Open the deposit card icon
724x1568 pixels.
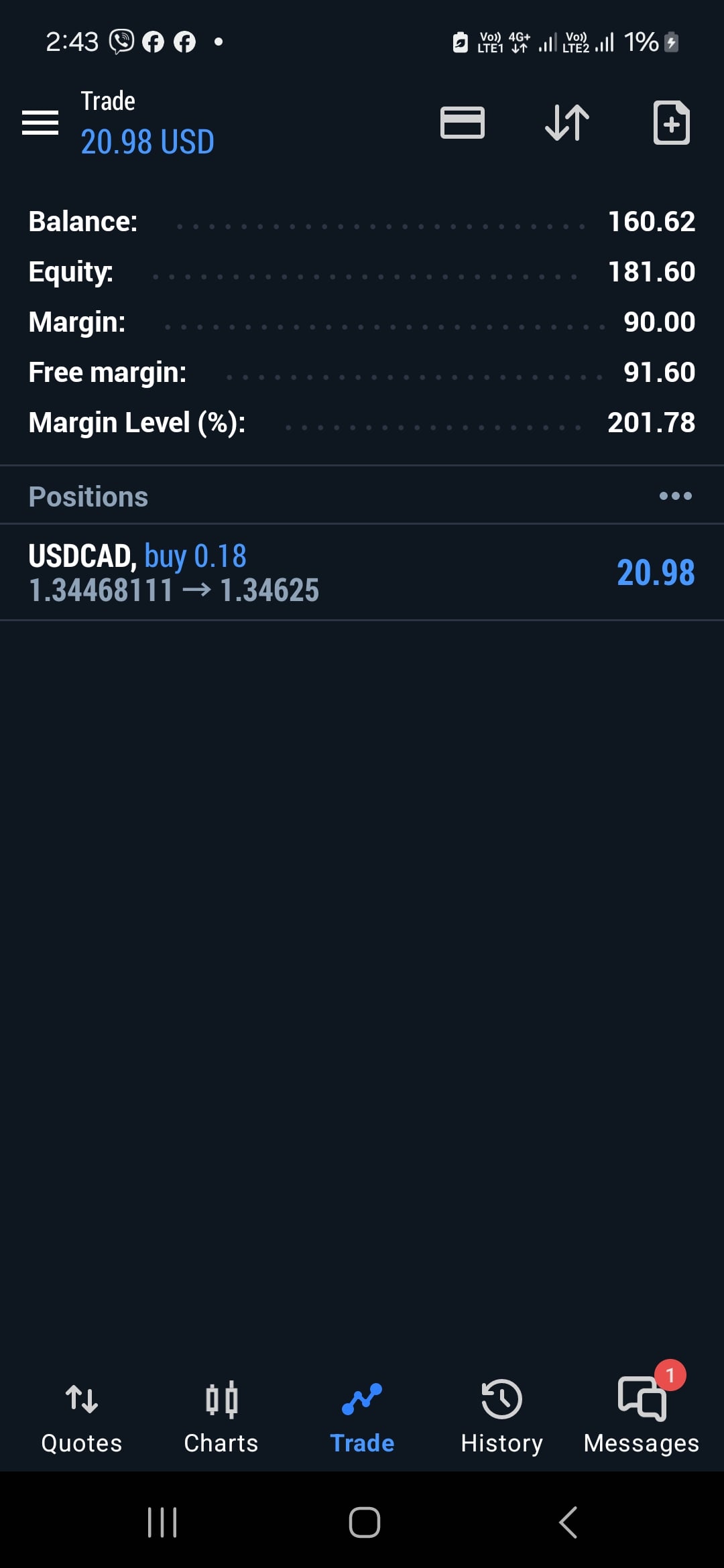(462, 123)
